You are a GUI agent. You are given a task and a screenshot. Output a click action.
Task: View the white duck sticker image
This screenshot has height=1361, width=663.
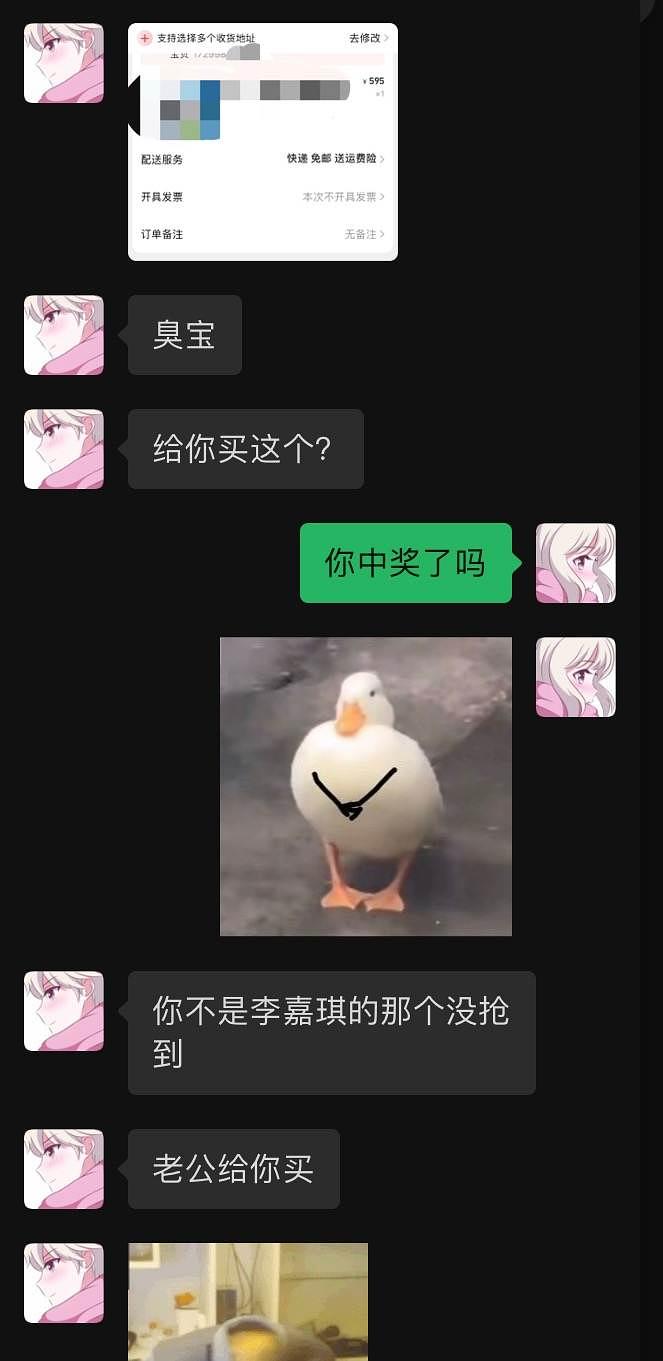click(365, 786)
